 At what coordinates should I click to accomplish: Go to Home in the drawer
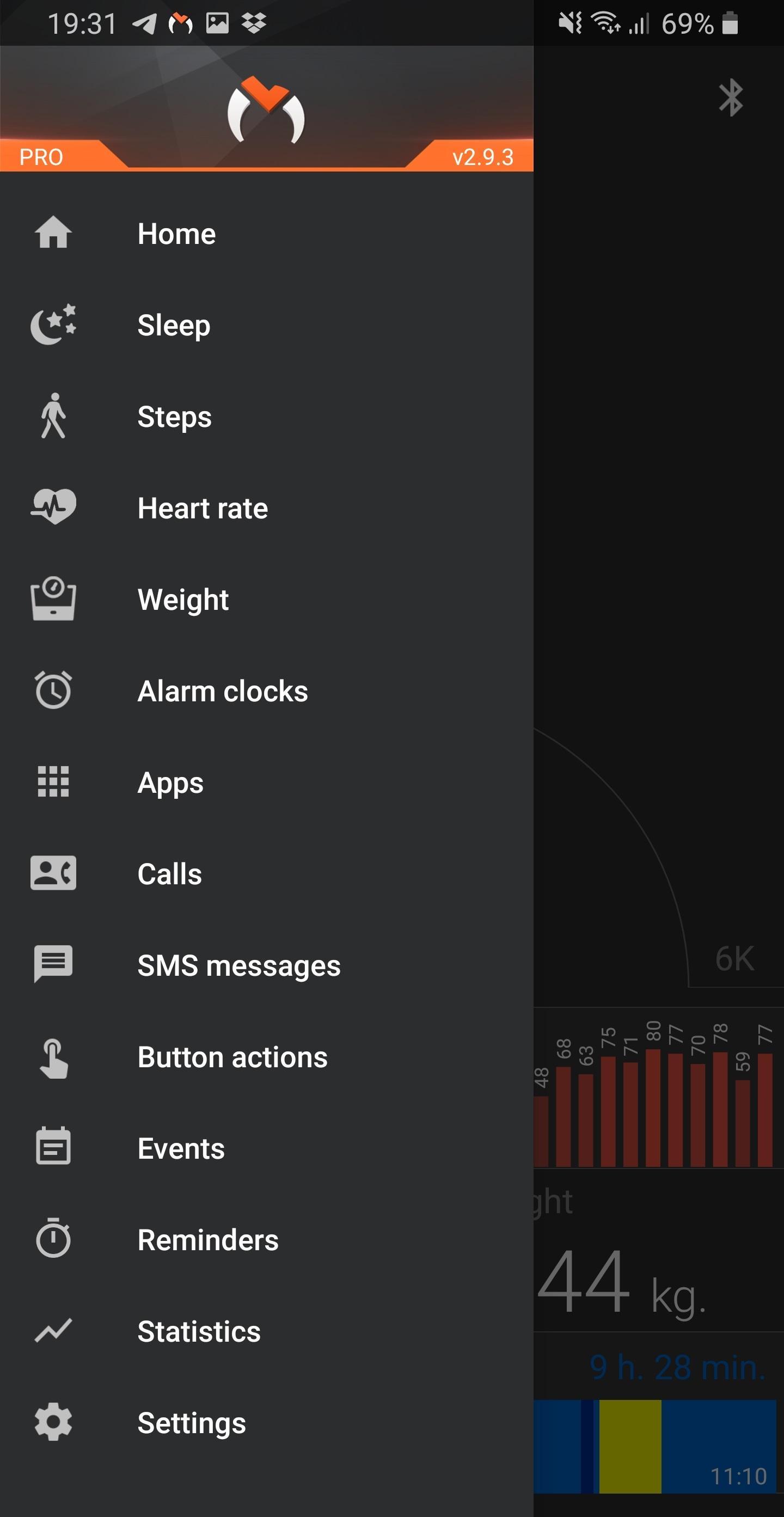point(176,234)
